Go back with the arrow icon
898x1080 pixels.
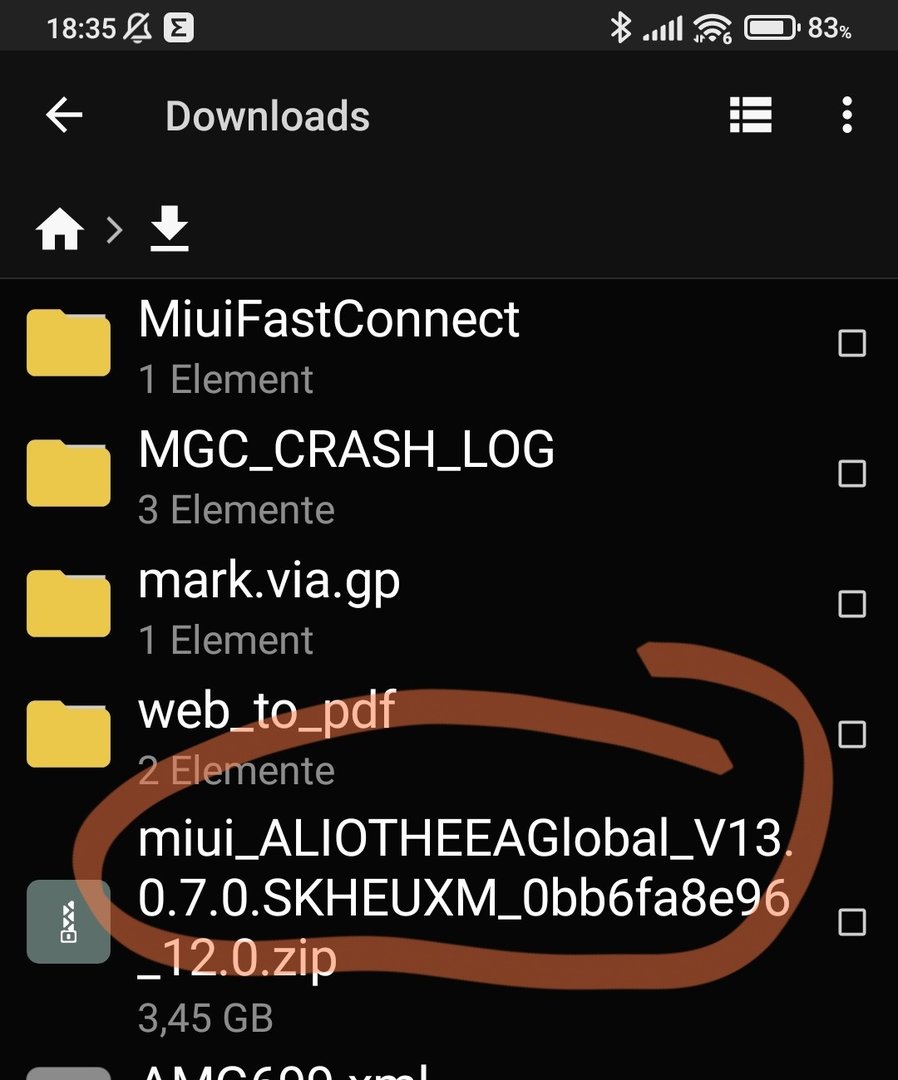[x=64, y=116]
